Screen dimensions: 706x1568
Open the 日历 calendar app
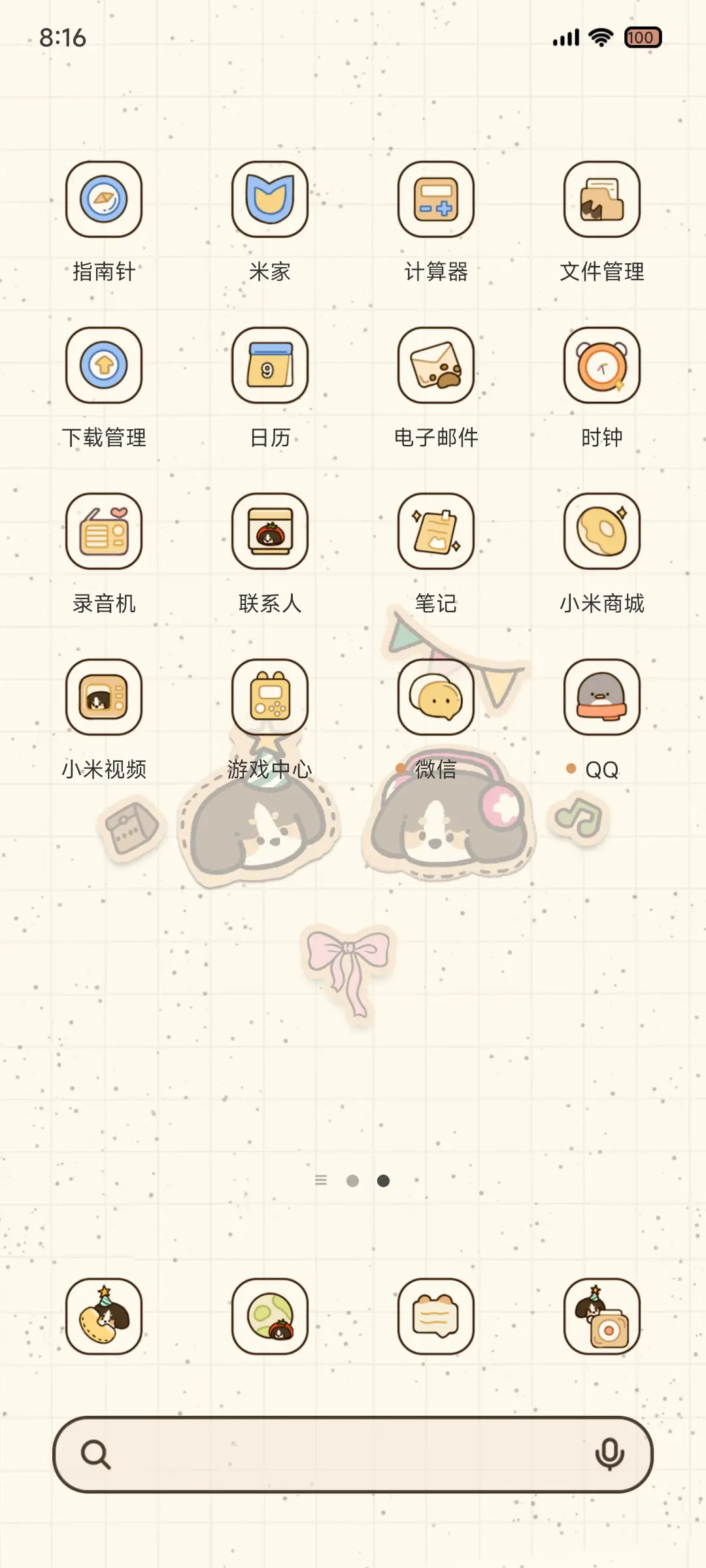pos(270,366)
